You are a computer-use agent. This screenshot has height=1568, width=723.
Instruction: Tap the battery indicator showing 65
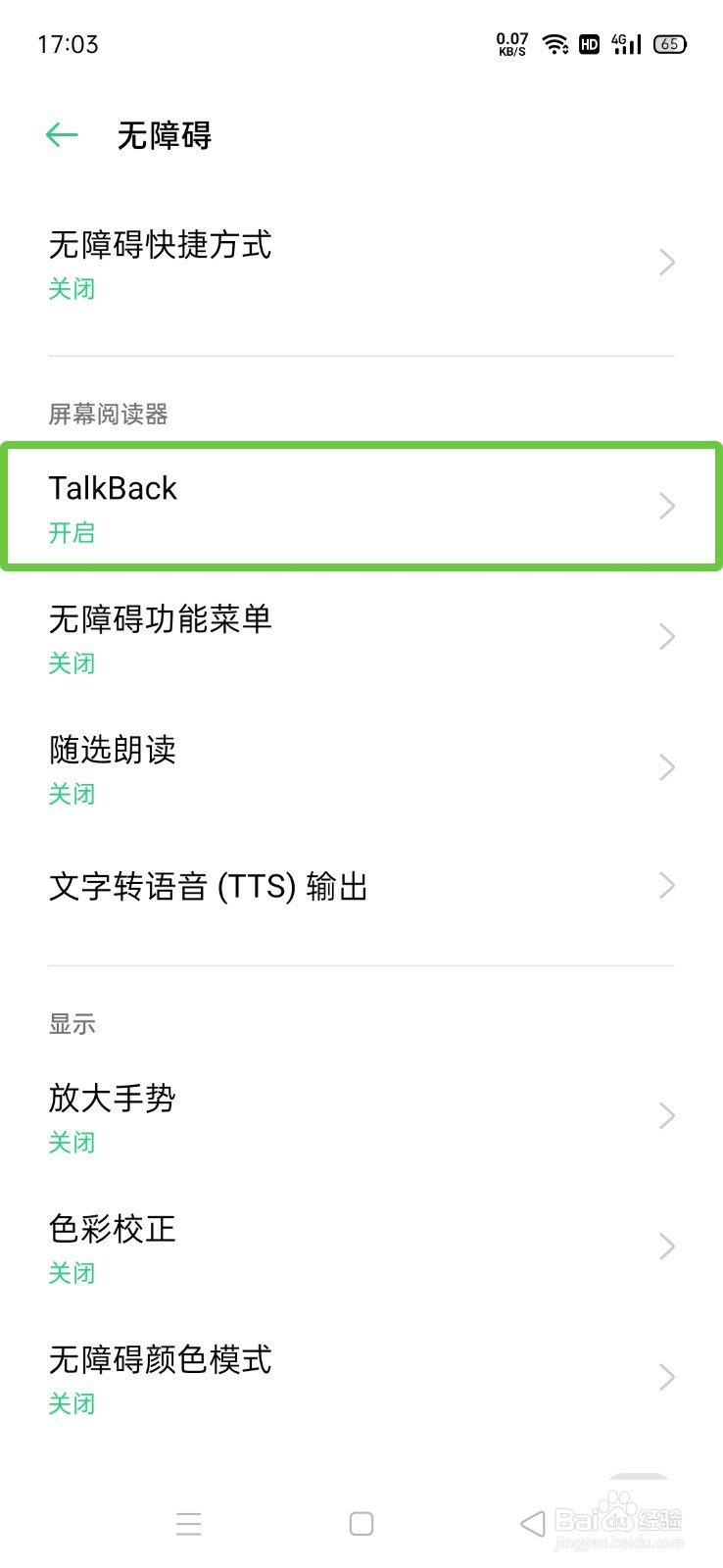[x=669, y=44]
